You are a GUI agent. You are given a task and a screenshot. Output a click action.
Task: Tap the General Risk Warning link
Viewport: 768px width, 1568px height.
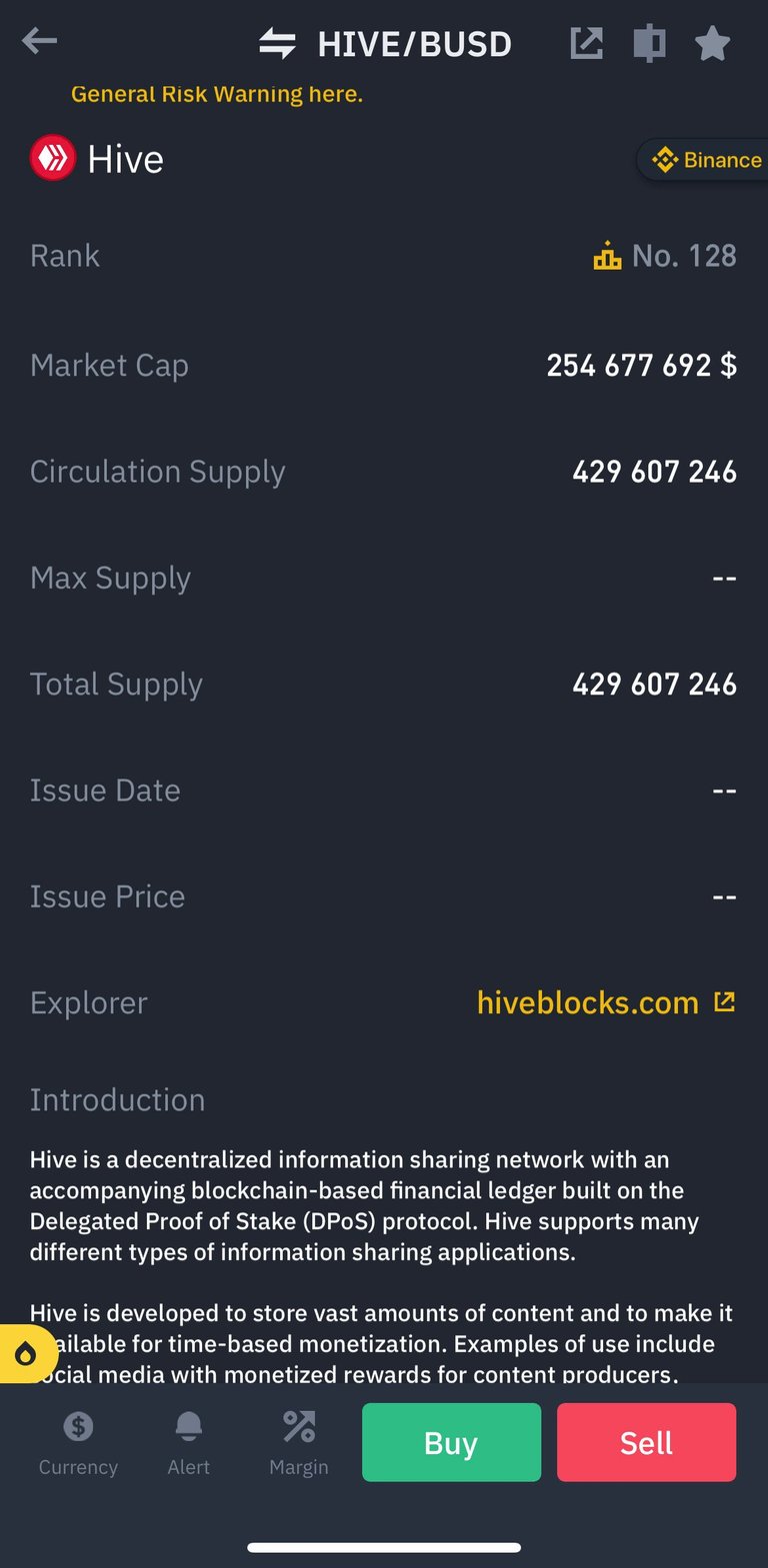point(217,94)
